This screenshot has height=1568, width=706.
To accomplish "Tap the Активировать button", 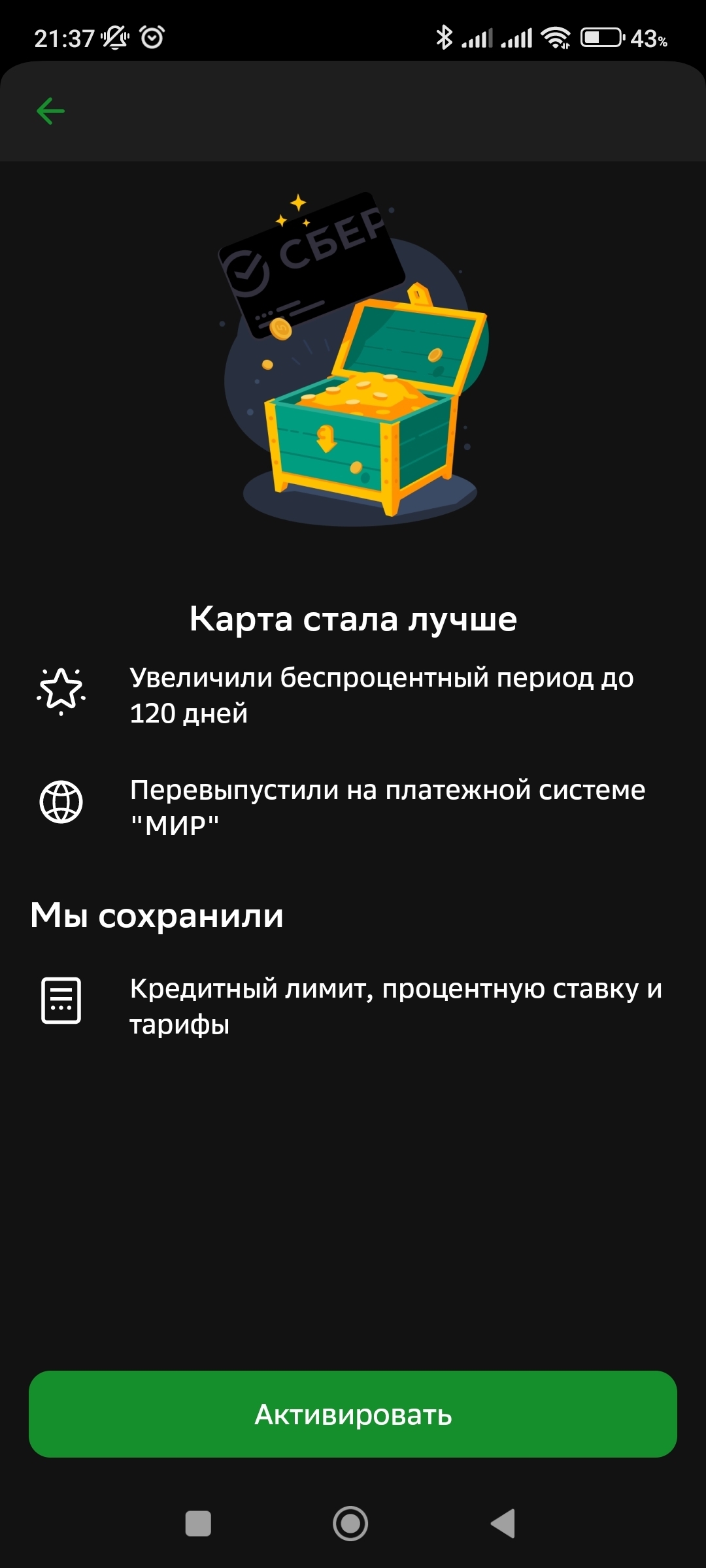I will coord(353,1414).
